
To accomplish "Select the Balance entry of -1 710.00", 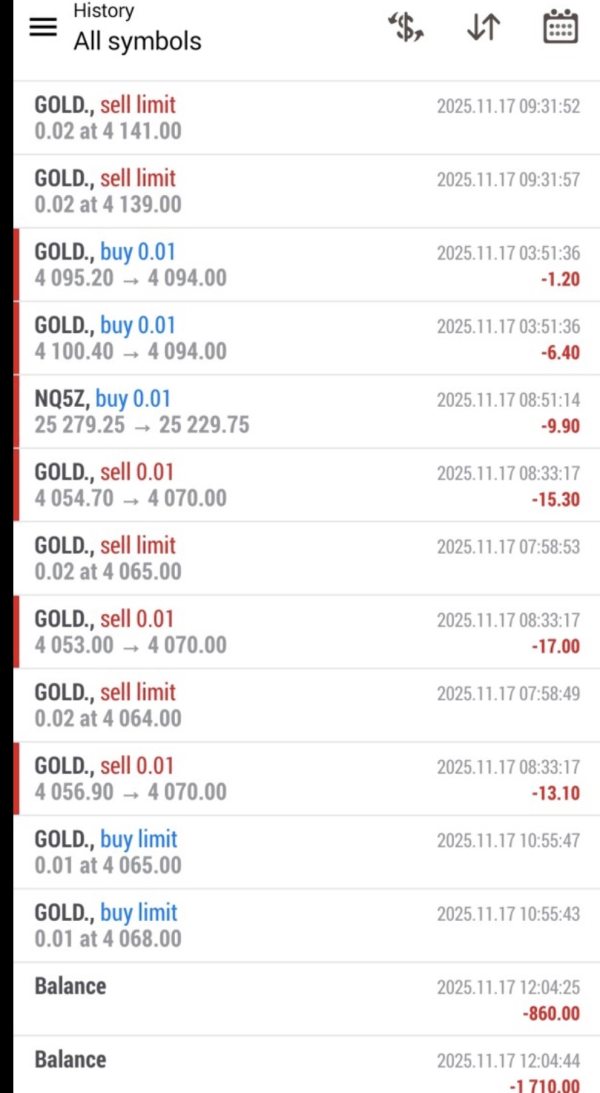I will 300,1068.
